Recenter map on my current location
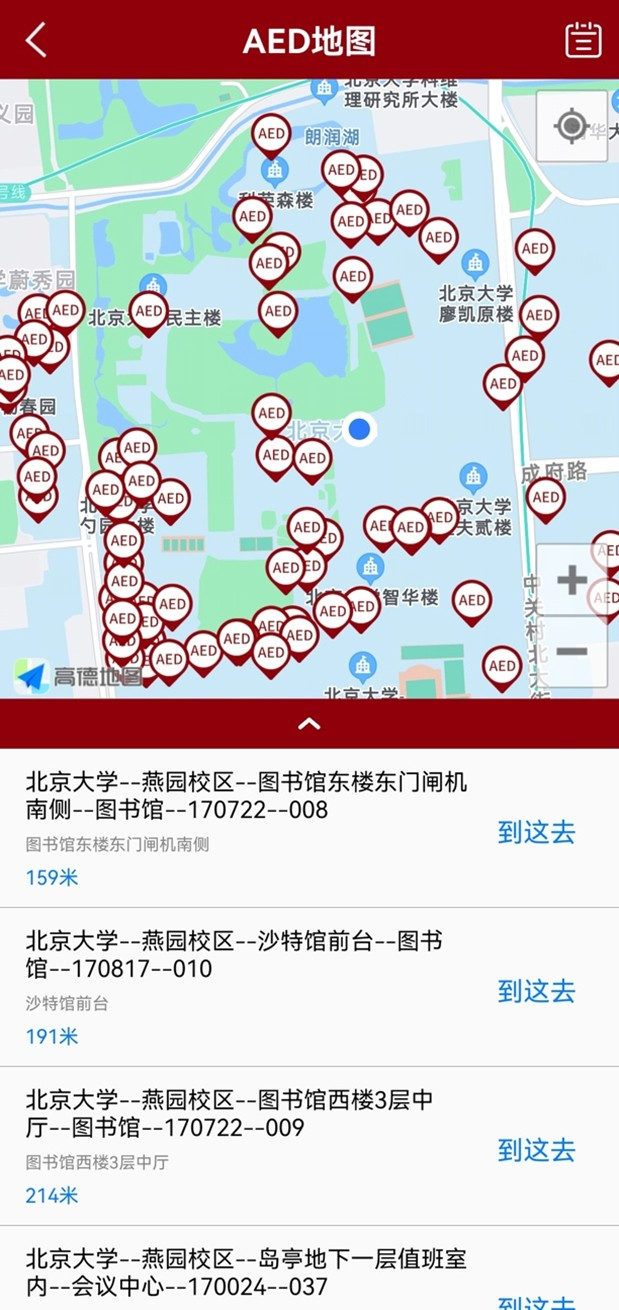This screenshot has width=619, height=1310. [x=571, y=126]
